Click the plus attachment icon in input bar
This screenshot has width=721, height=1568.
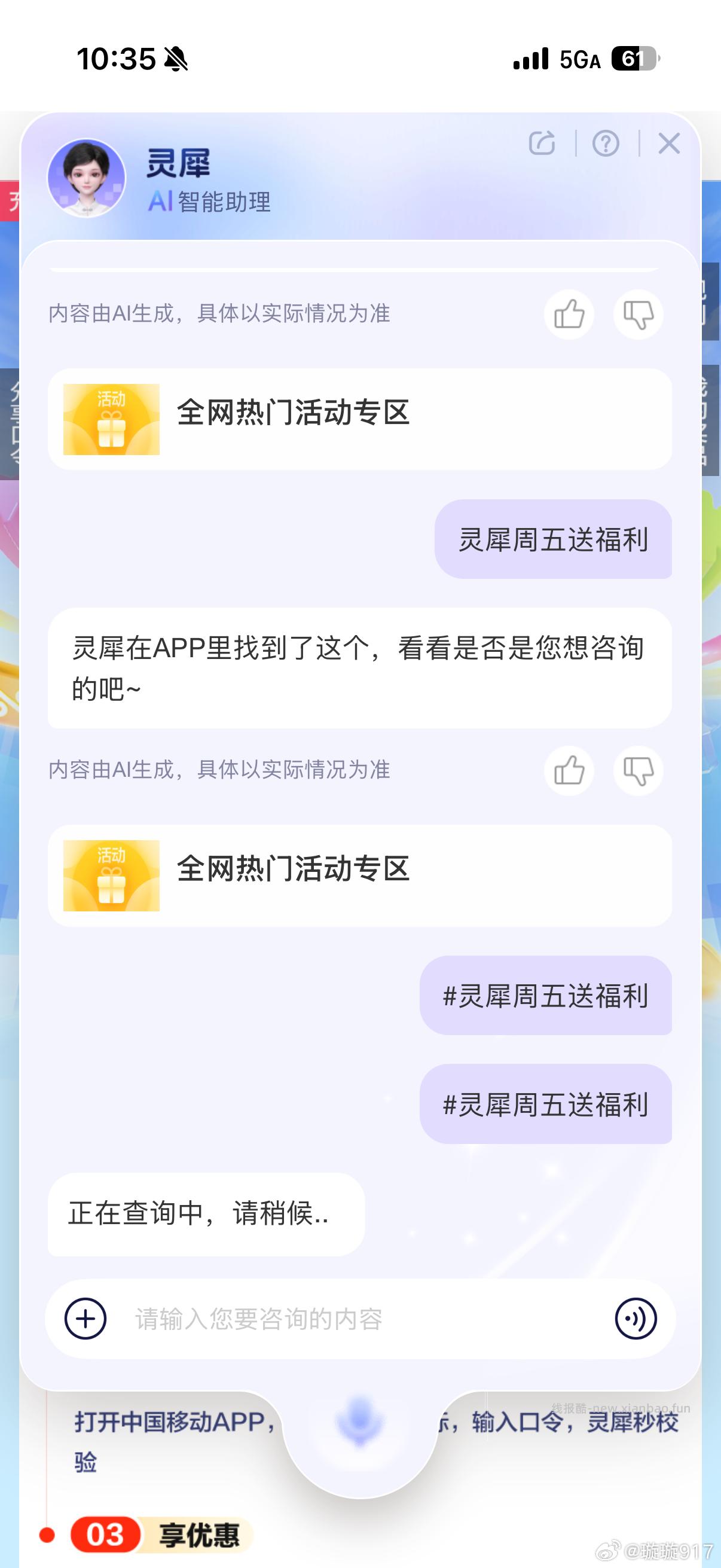85,1321
